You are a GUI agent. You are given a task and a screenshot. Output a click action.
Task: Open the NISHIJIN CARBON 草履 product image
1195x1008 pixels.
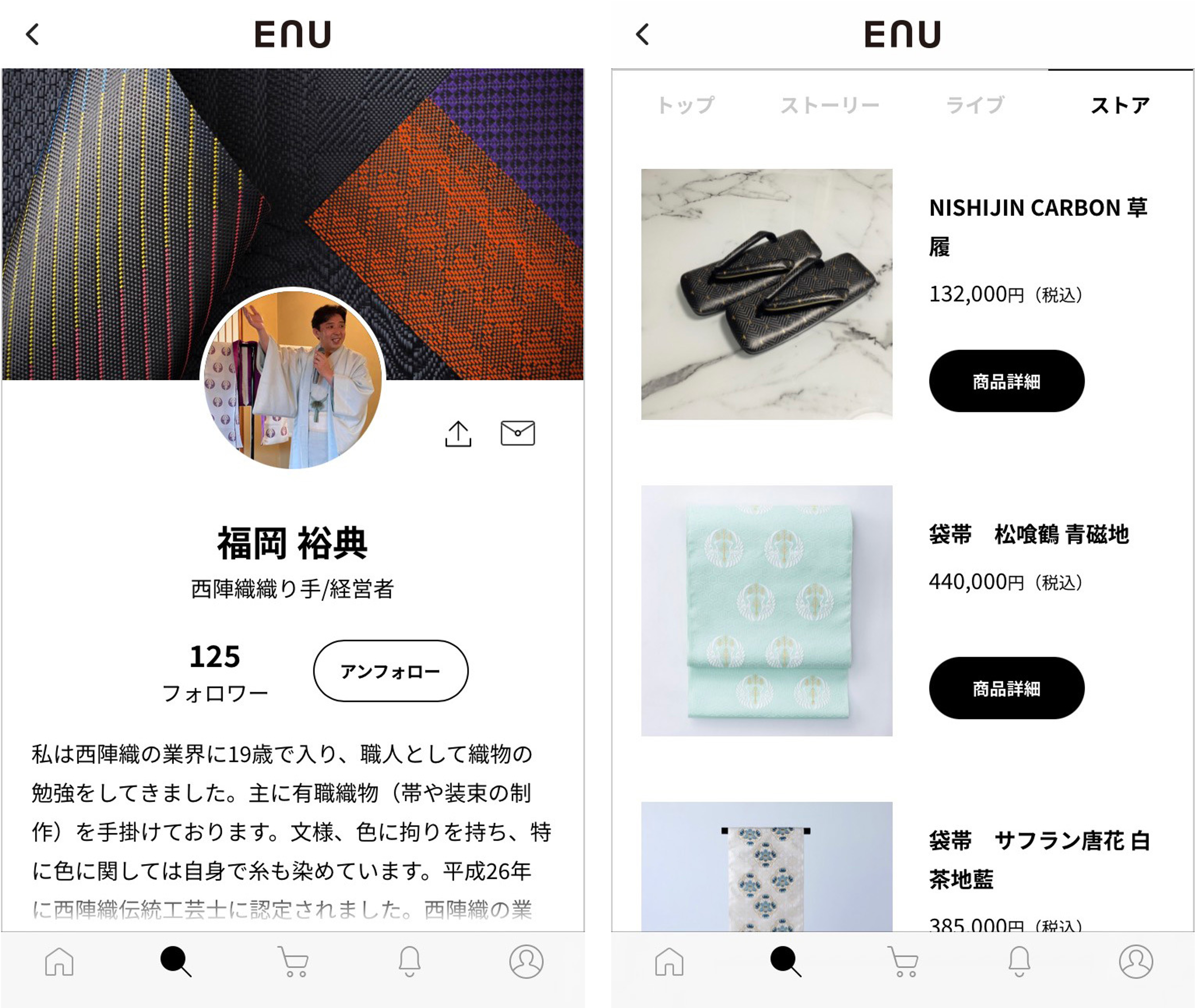(x=766, y=294)
